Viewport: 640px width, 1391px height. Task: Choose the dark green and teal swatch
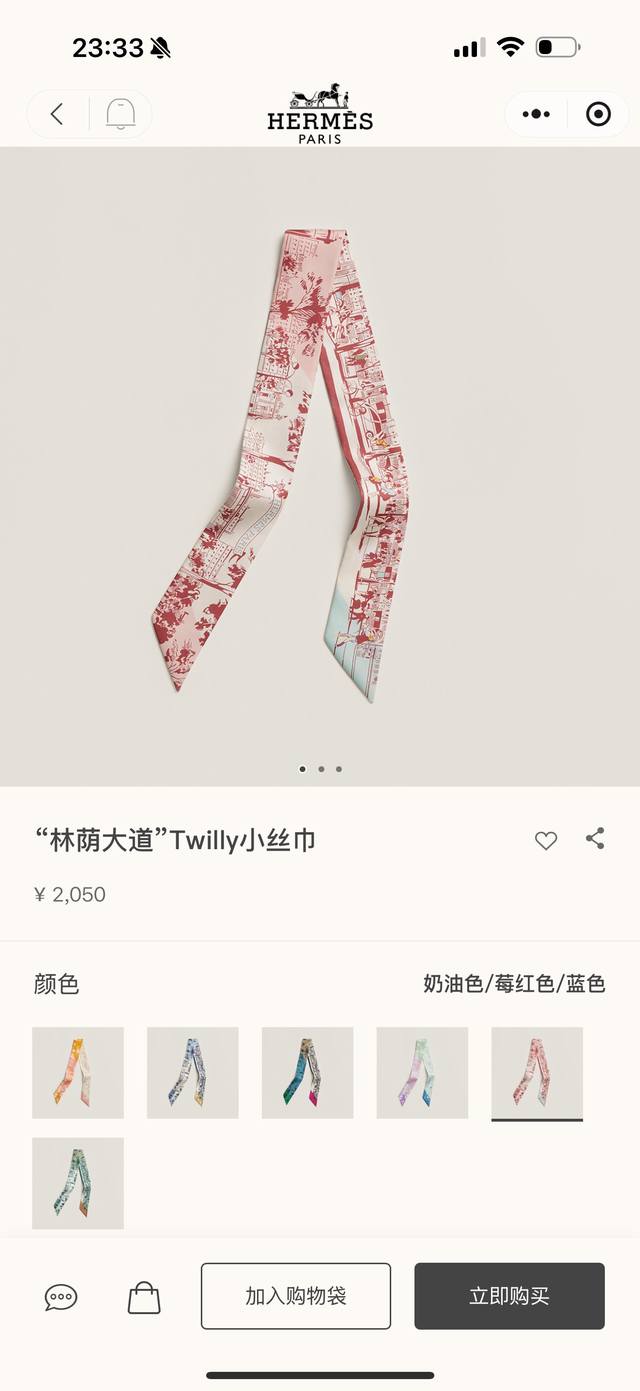(x=308, y=1073)
